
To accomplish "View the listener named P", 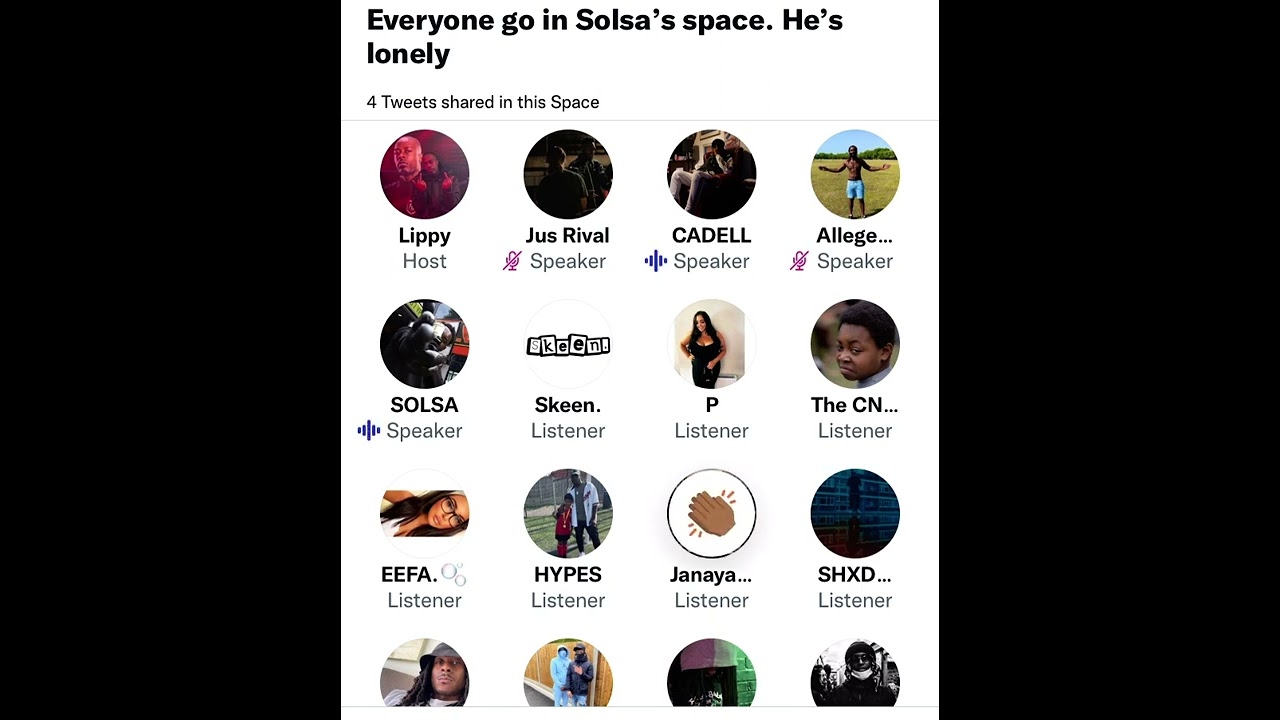I will point(712,344).
